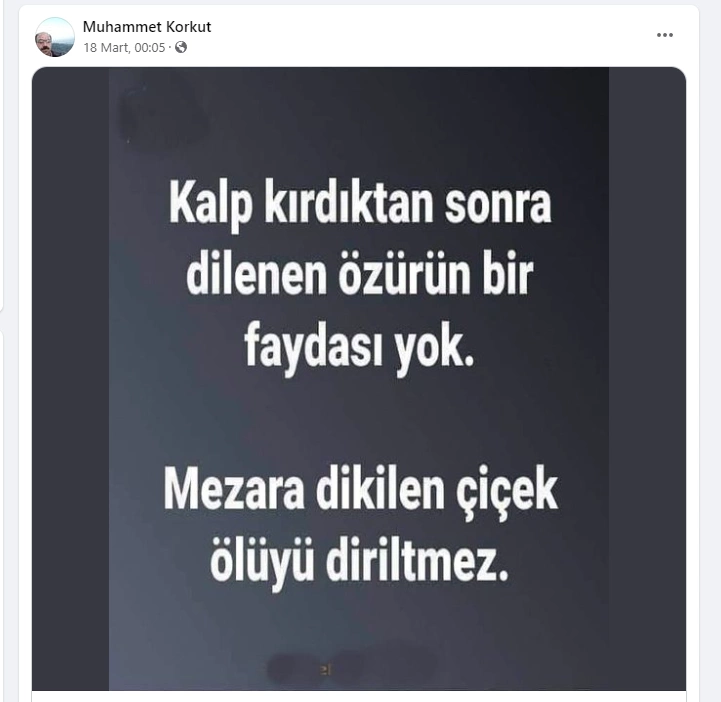Screen dimensions: 721x702
Task: Open the quote image in the post
Action: [x=358, y=378]
